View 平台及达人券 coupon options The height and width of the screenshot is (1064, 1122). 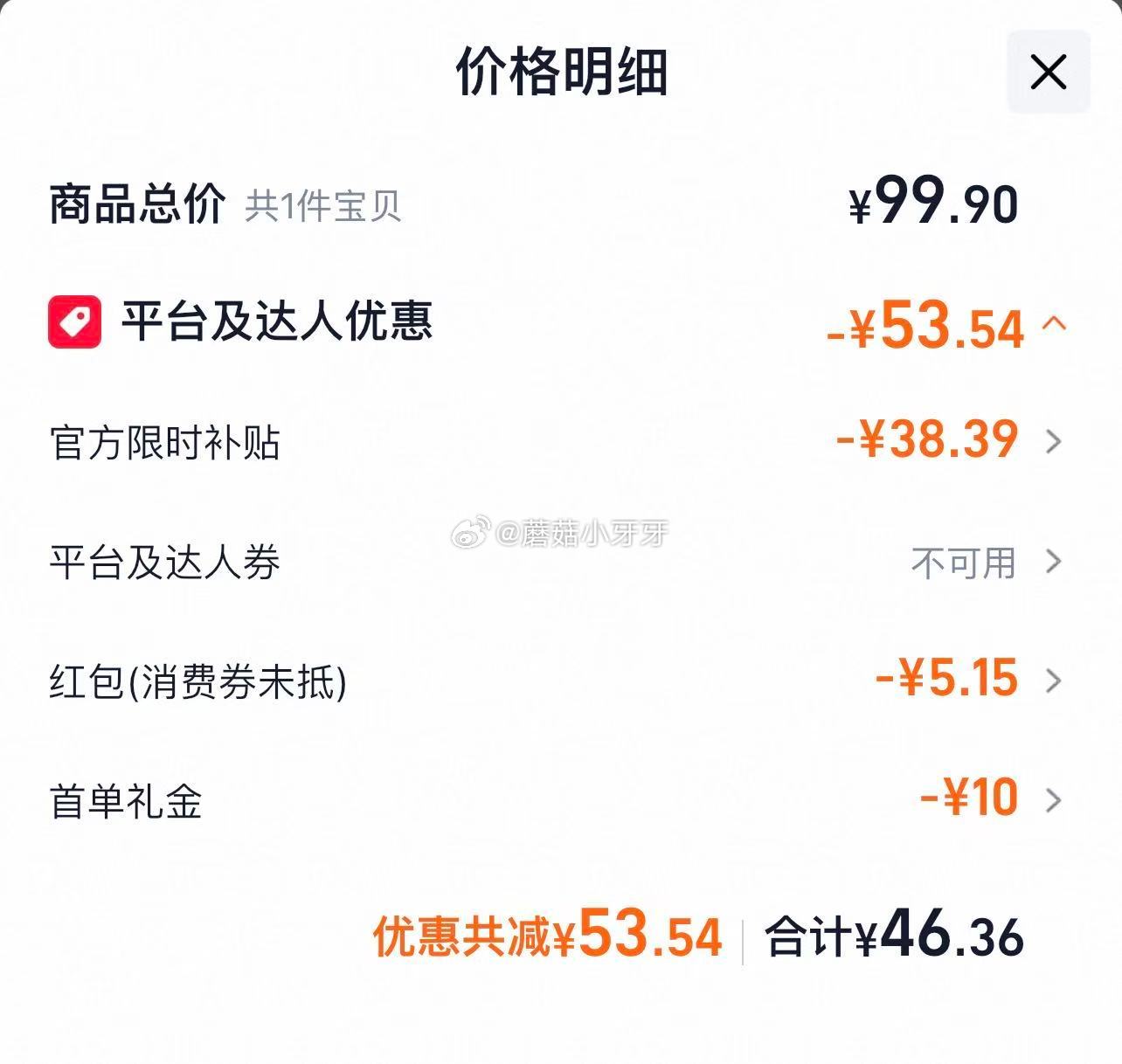1053,562
